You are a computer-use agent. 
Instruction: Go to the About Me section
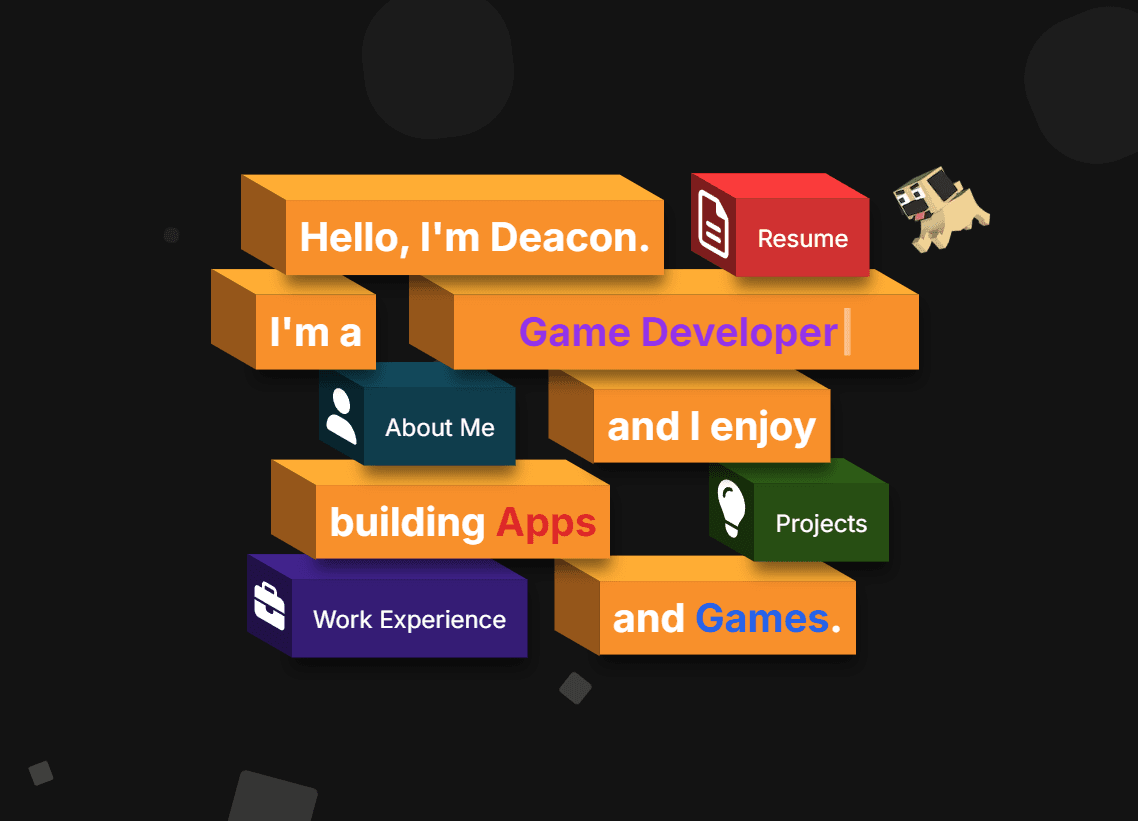[x=439, y=428]
